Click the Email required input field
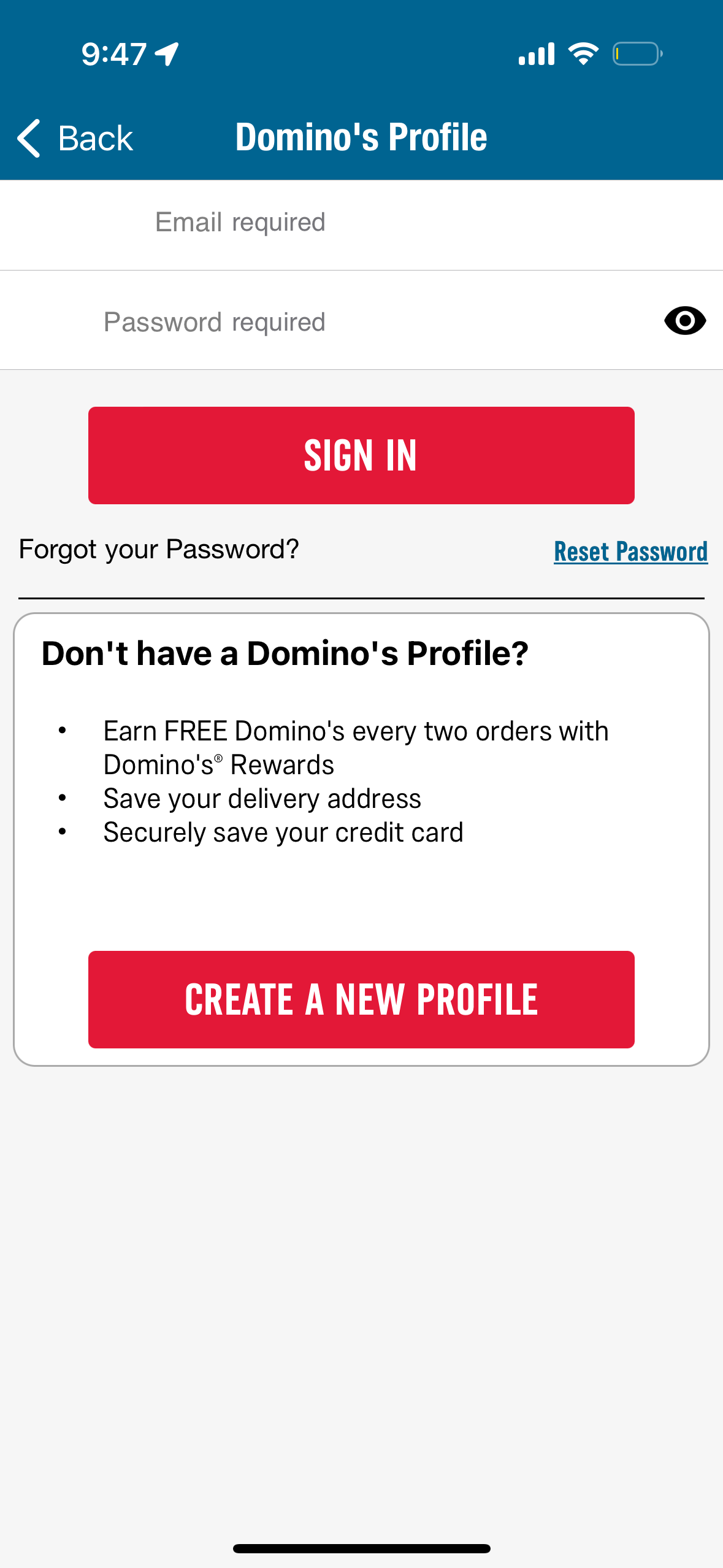The height and width of the screenshot is (1568, 723). 361,222
